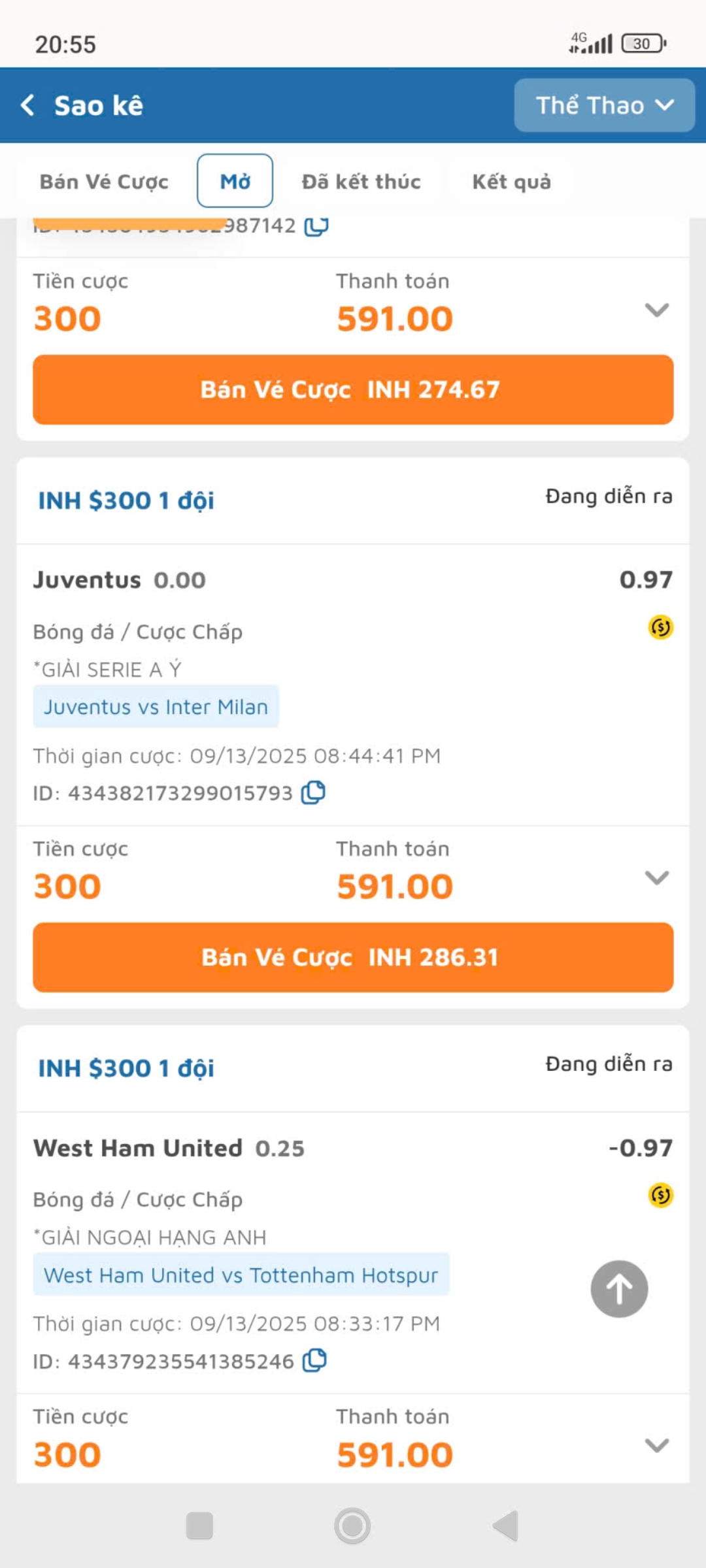The width and height of the screenshot is (706, 1568).
Task: Open the Thể Thao dropdown
Action: [x=604, y=105]
